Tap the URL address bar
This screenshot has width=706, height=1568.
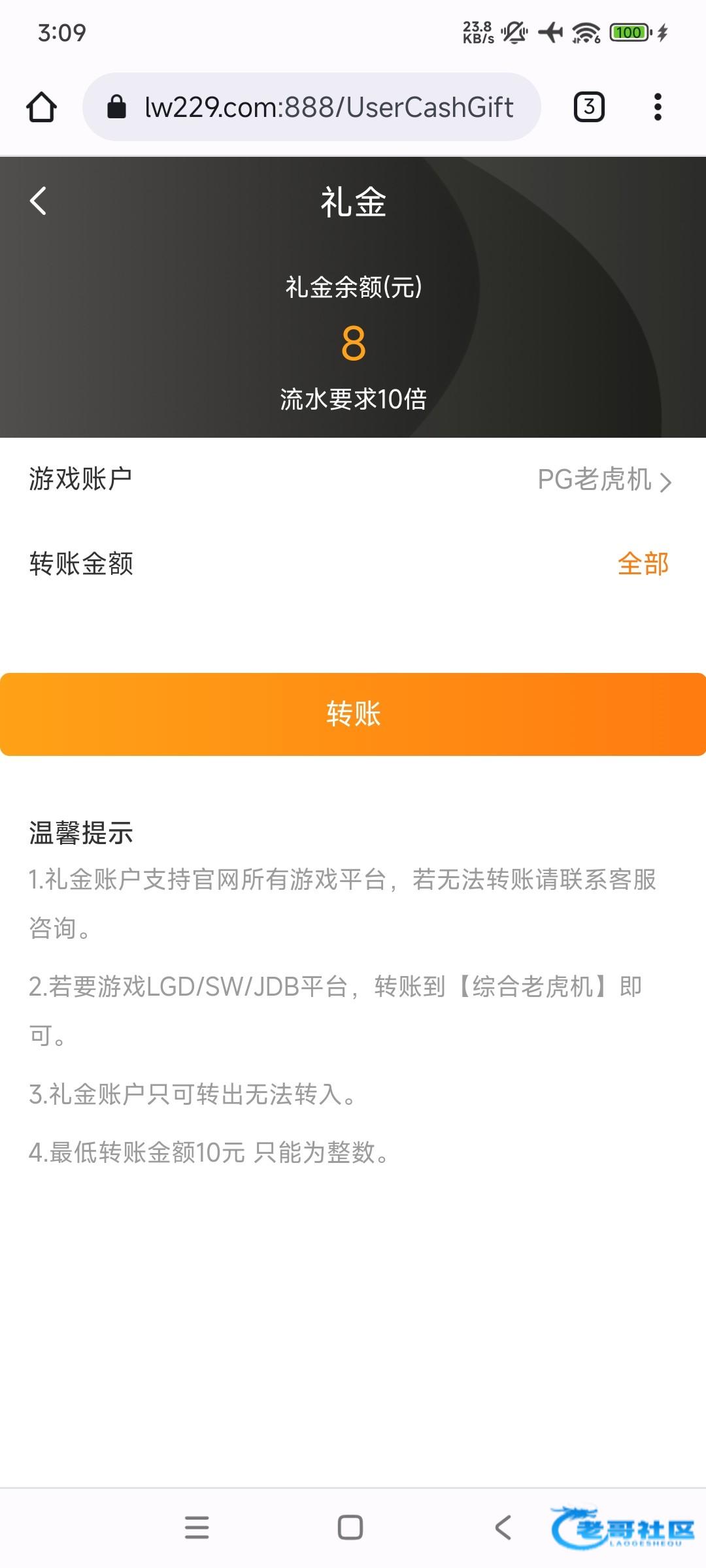[327, 107]
